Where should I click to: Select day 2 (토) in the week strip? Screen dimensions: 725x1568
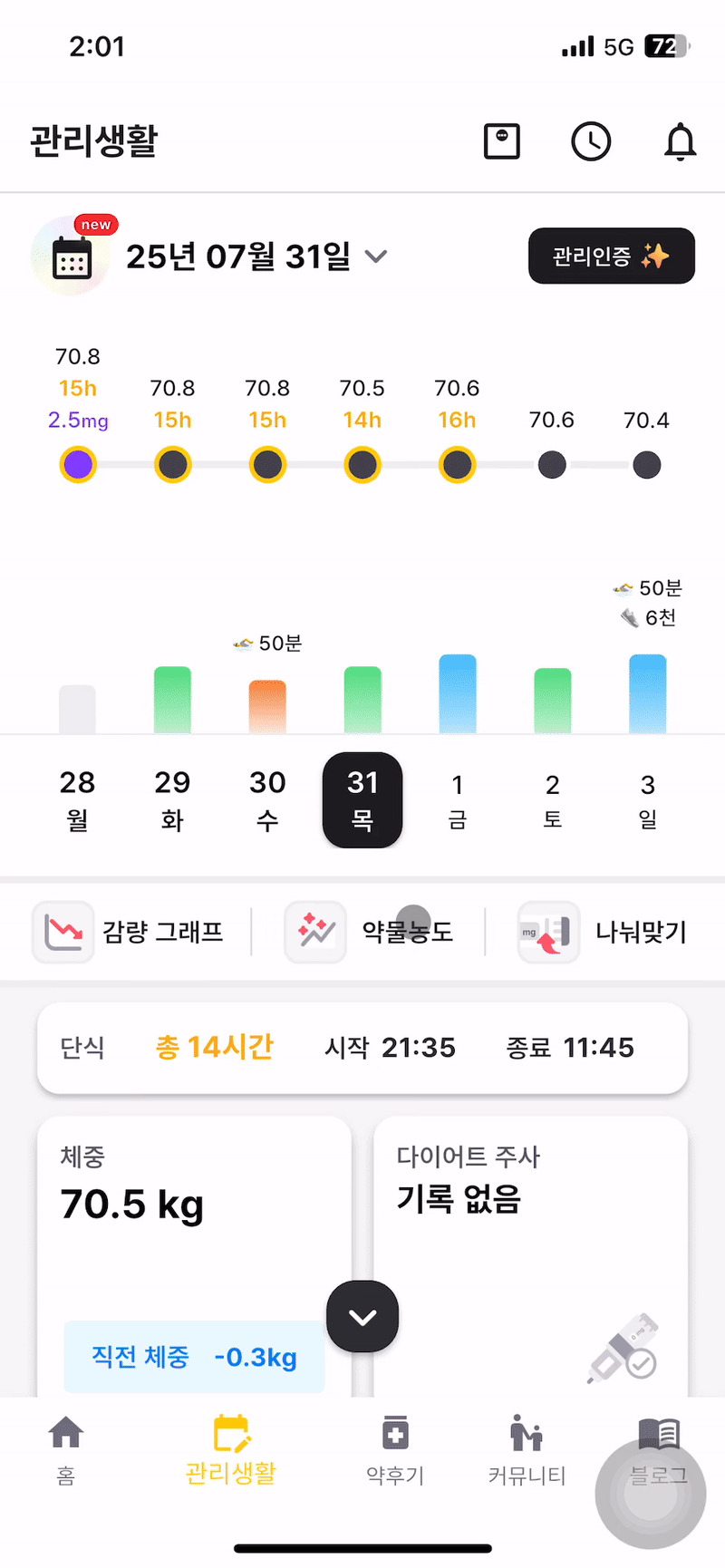tap(553, 799)
